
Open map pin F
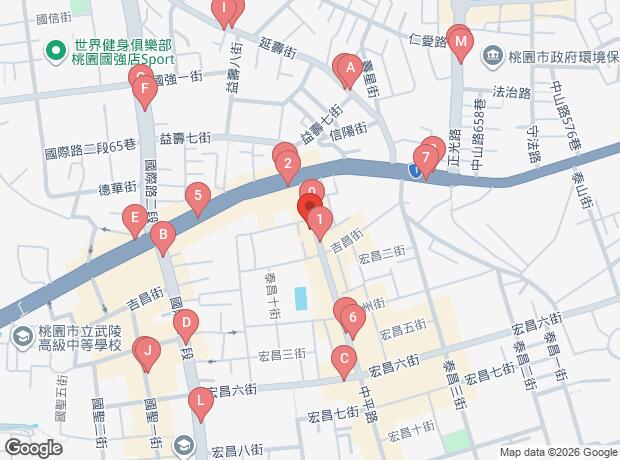tap(146, 95)
